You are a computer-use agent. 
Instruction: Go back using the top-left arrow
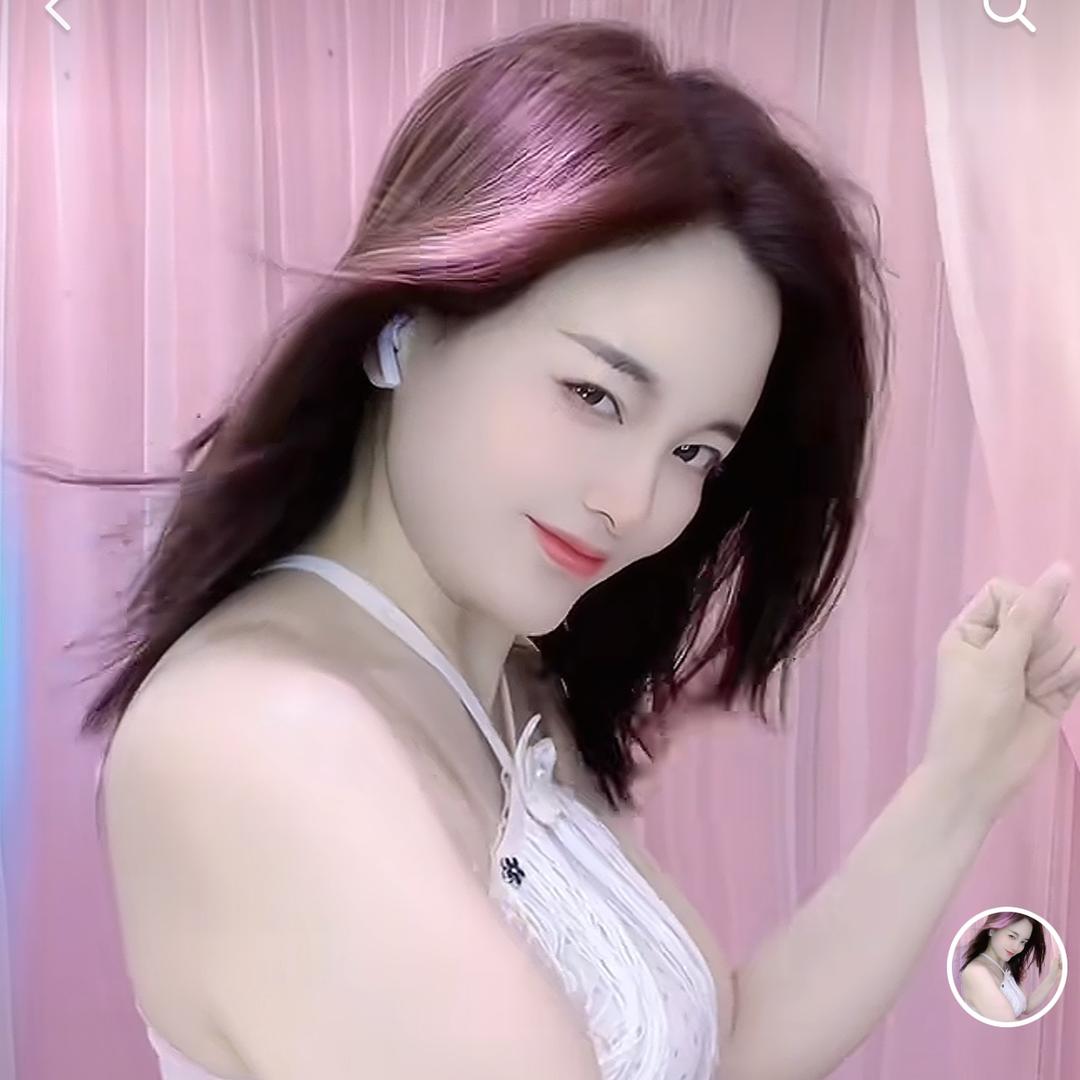coord(57,12)
